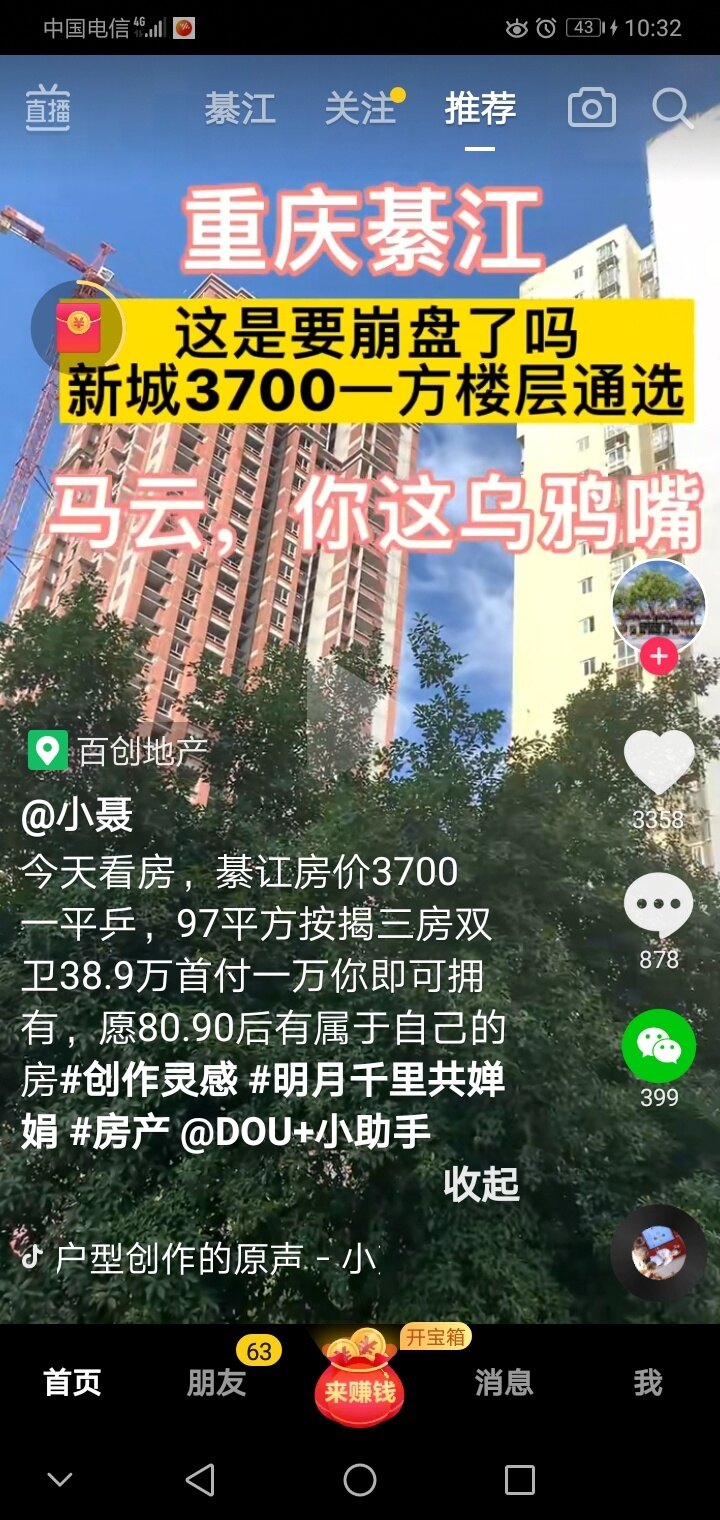
Task: Open the 直播 live icon
Action: pyautogui.click(x=48, y=108)
